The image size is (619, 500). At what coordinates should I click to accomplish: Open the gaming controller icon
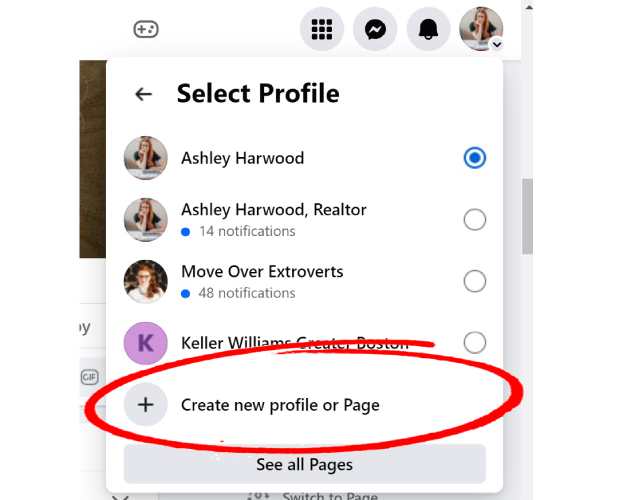click(x=146, y=29)
